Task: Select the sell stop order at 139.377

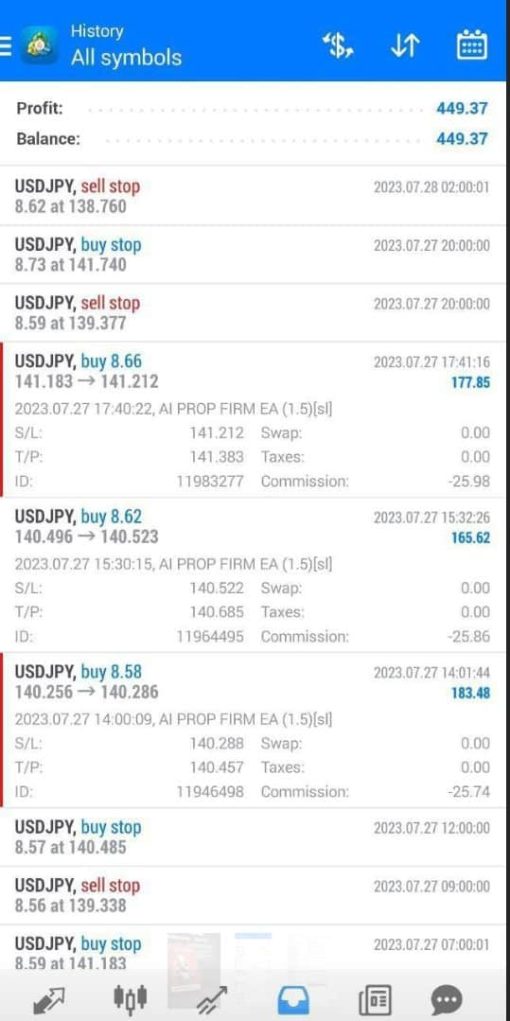Action: click(253, 313)
